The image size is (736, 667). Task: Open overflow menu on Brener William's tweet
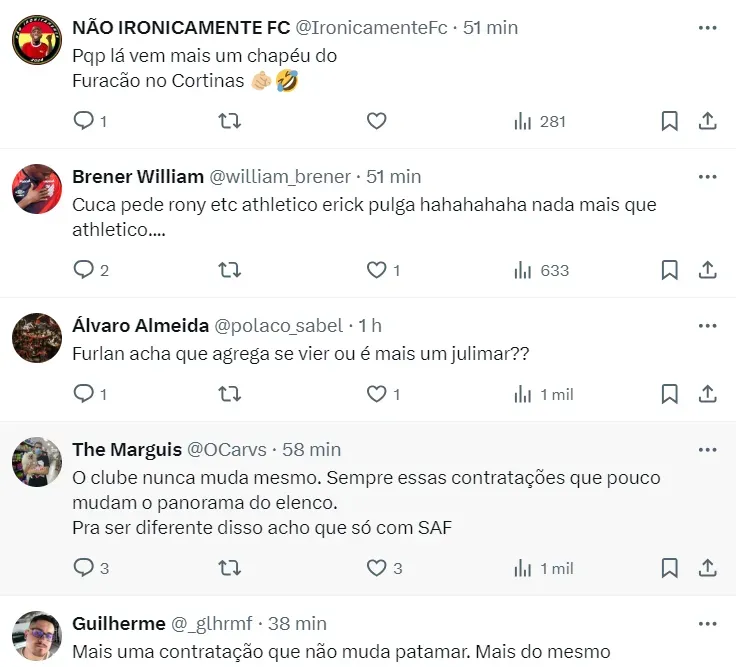(x=707, y=177)
